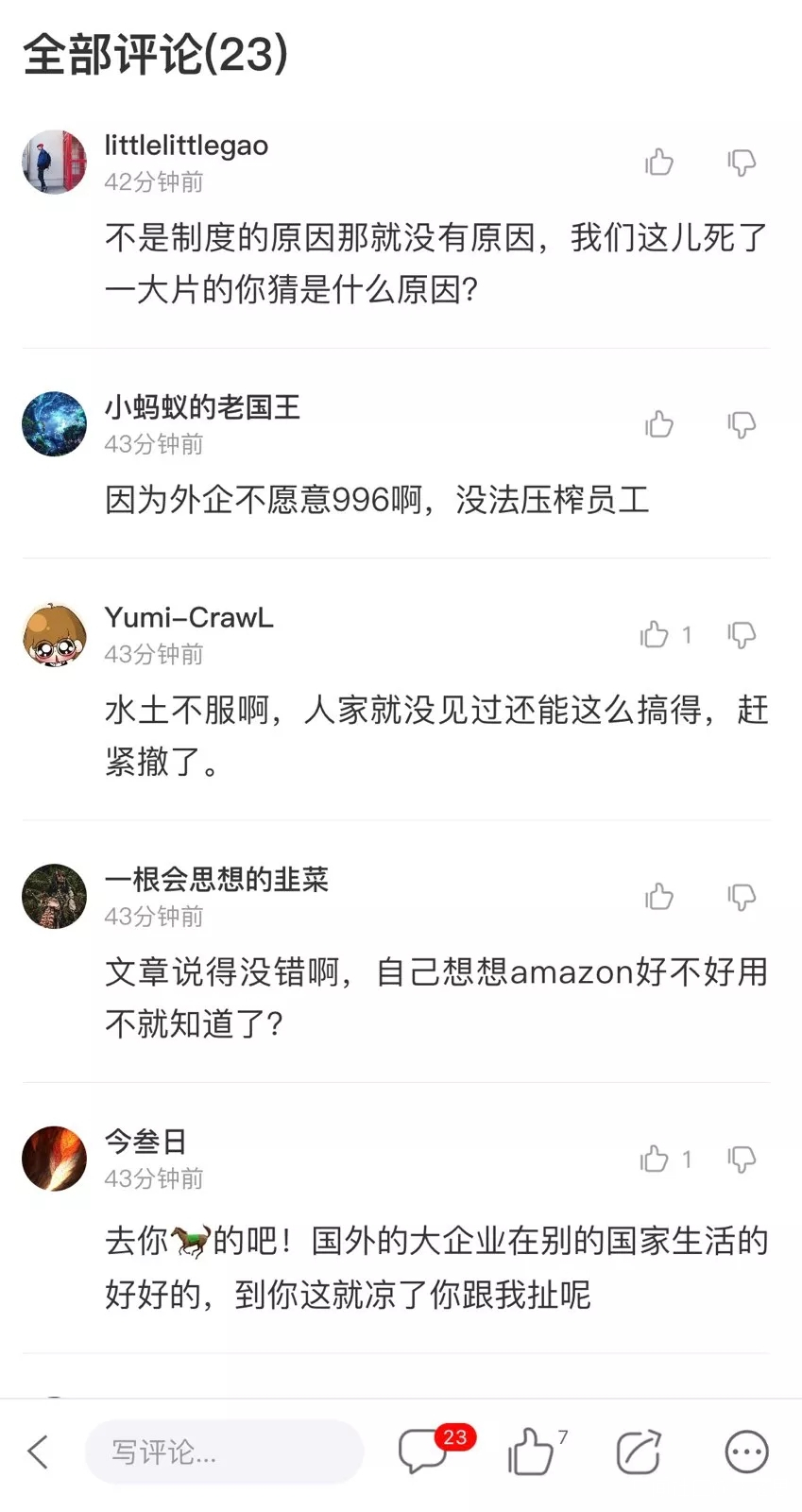Dislike 今叁日's comment

[x=742, y=1159]
